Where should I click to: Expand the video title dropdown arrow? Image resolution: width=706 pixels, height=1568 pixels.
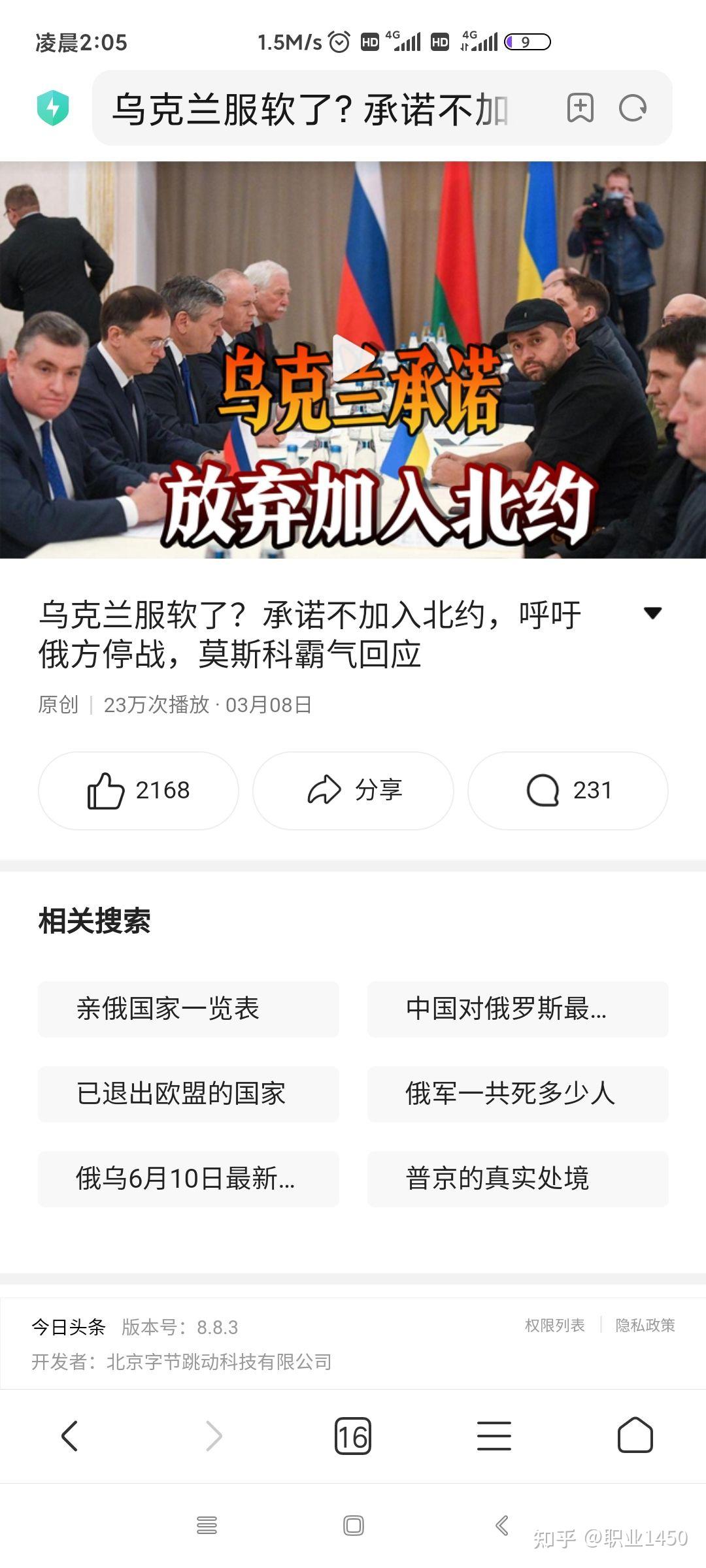[652, 613]
